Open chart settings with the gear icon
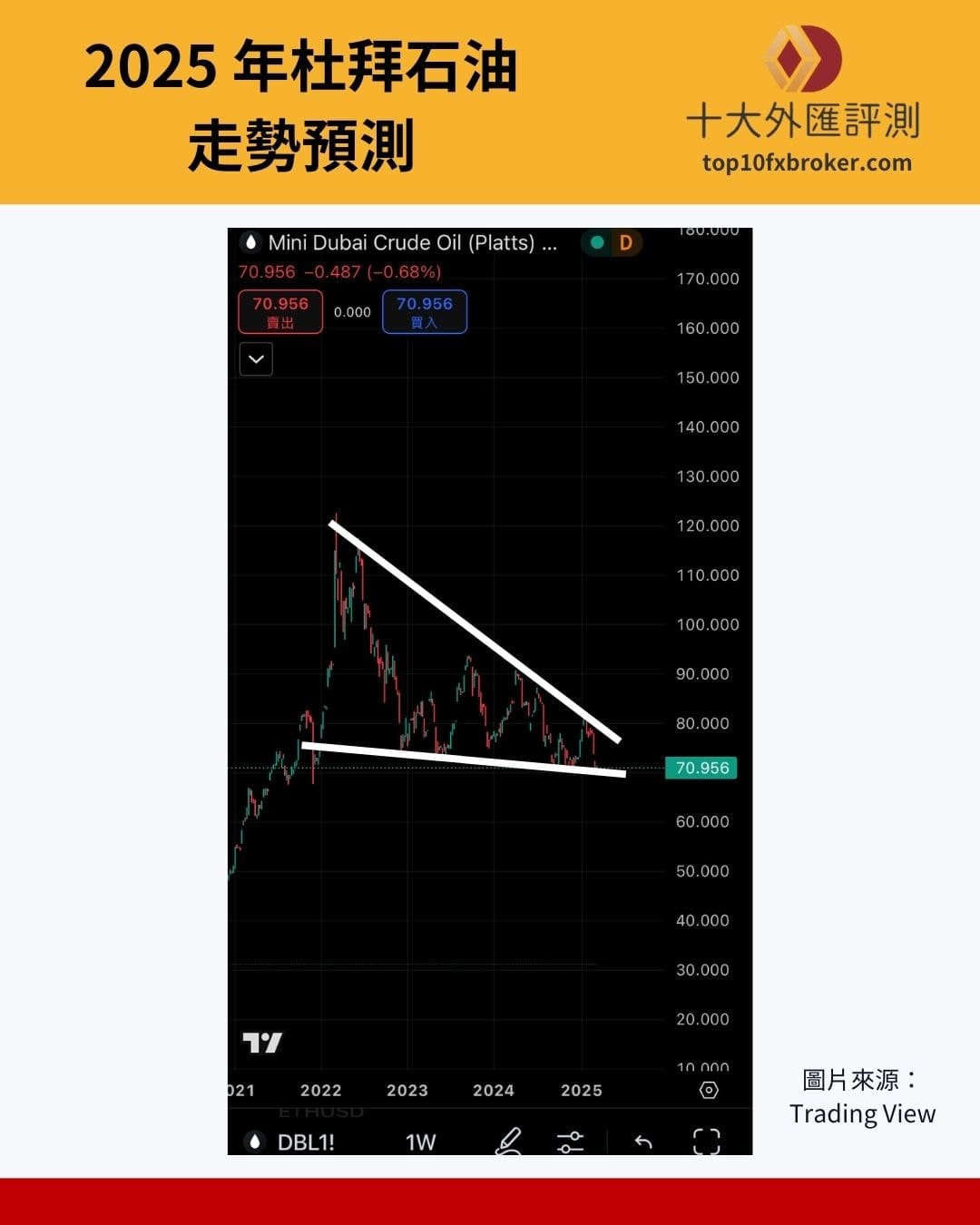The width and height of the screenshot is (980, 1225). 709,1090
